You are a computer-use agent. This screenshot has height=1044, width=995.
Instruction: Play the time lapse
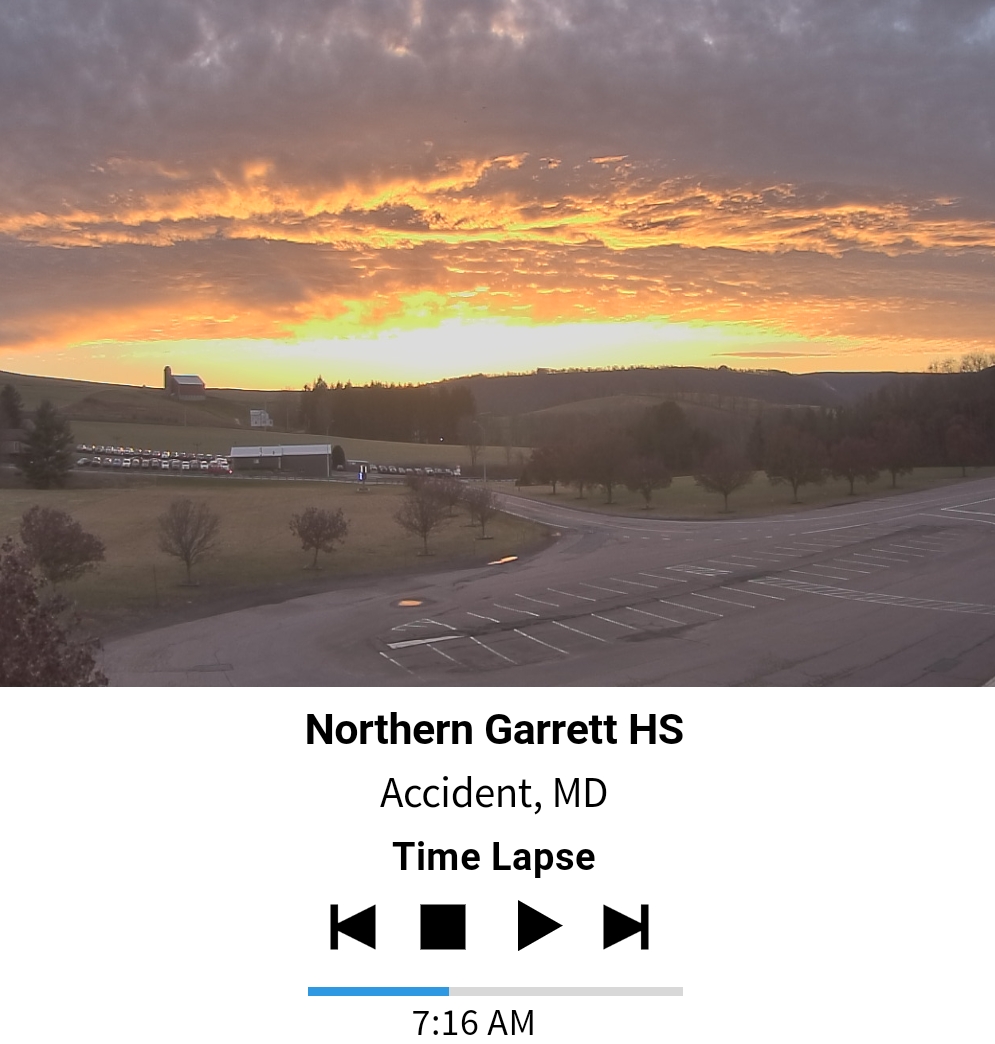pos(538,926)
